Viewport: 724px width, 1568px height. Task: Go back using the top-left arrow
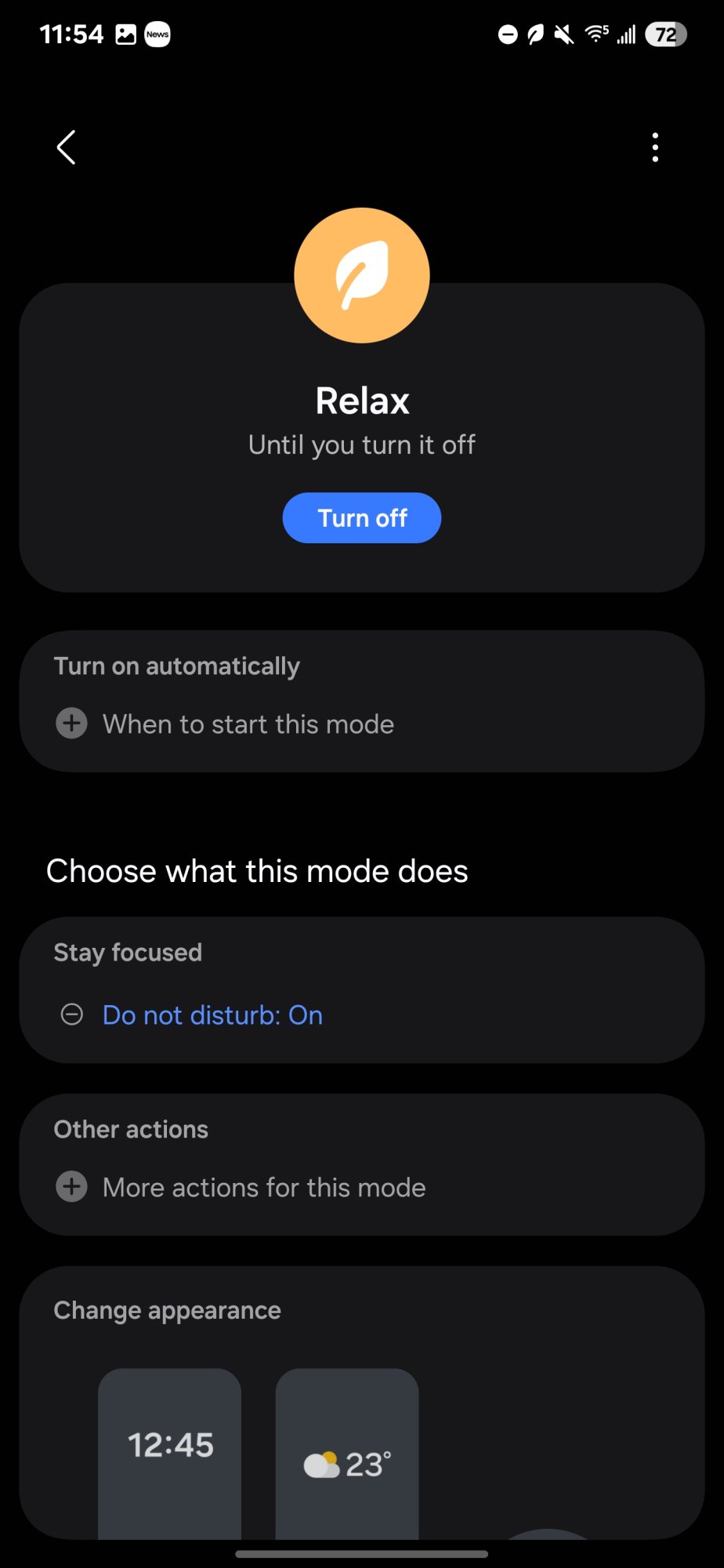click(x=67, y=147)
